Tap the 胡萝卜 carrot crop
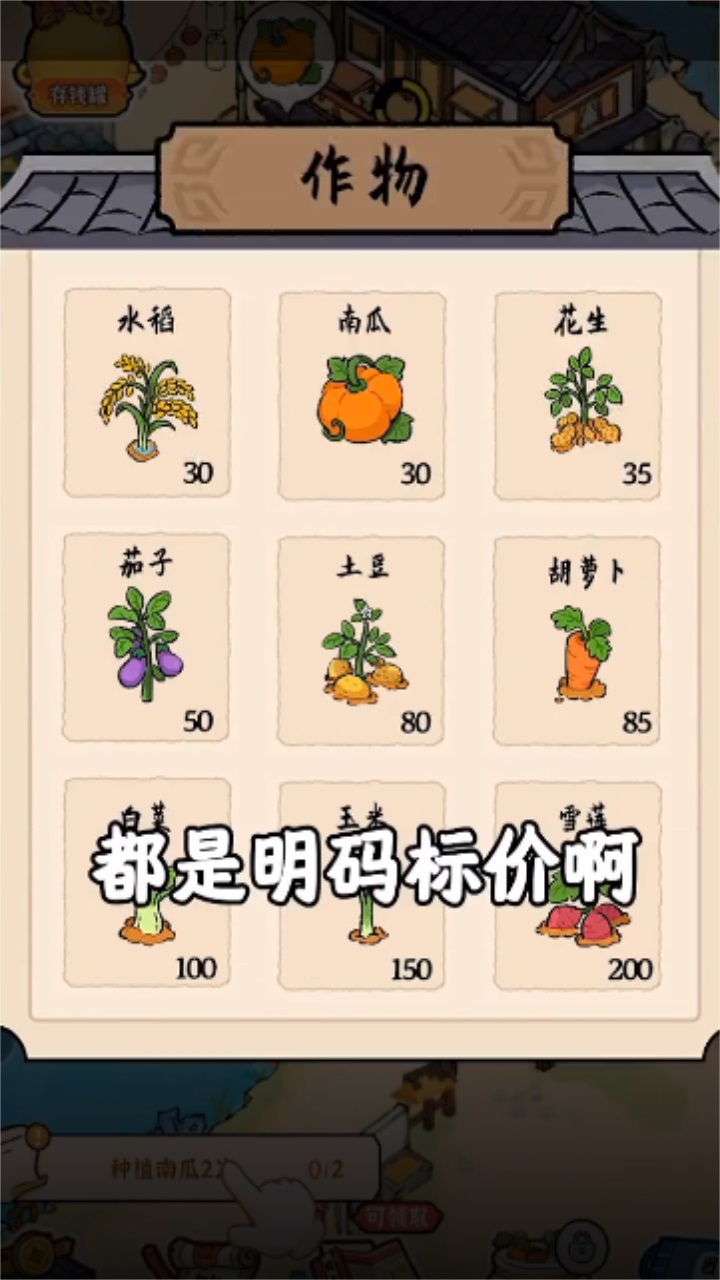Viewport: 720px width, 1280px height. (x=578, y=640)
